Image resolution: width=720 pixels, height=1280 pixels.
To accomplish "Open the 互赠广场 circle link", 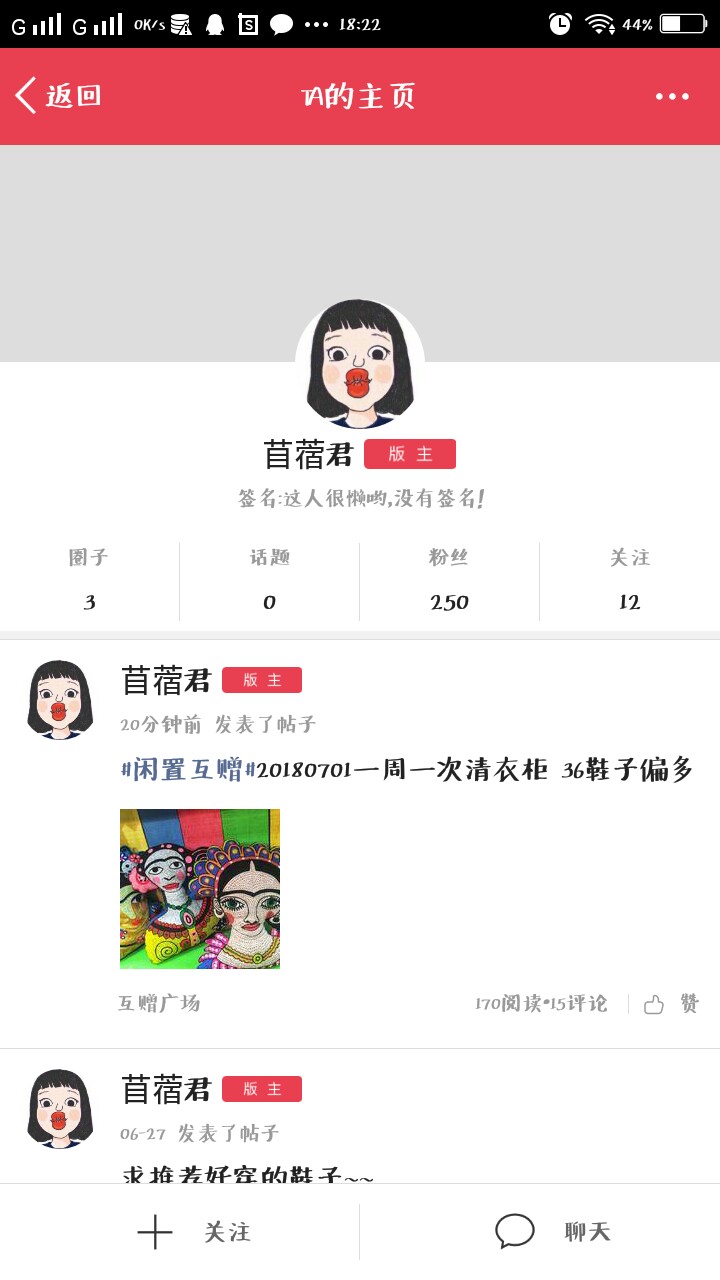I will coord(159,1003).
